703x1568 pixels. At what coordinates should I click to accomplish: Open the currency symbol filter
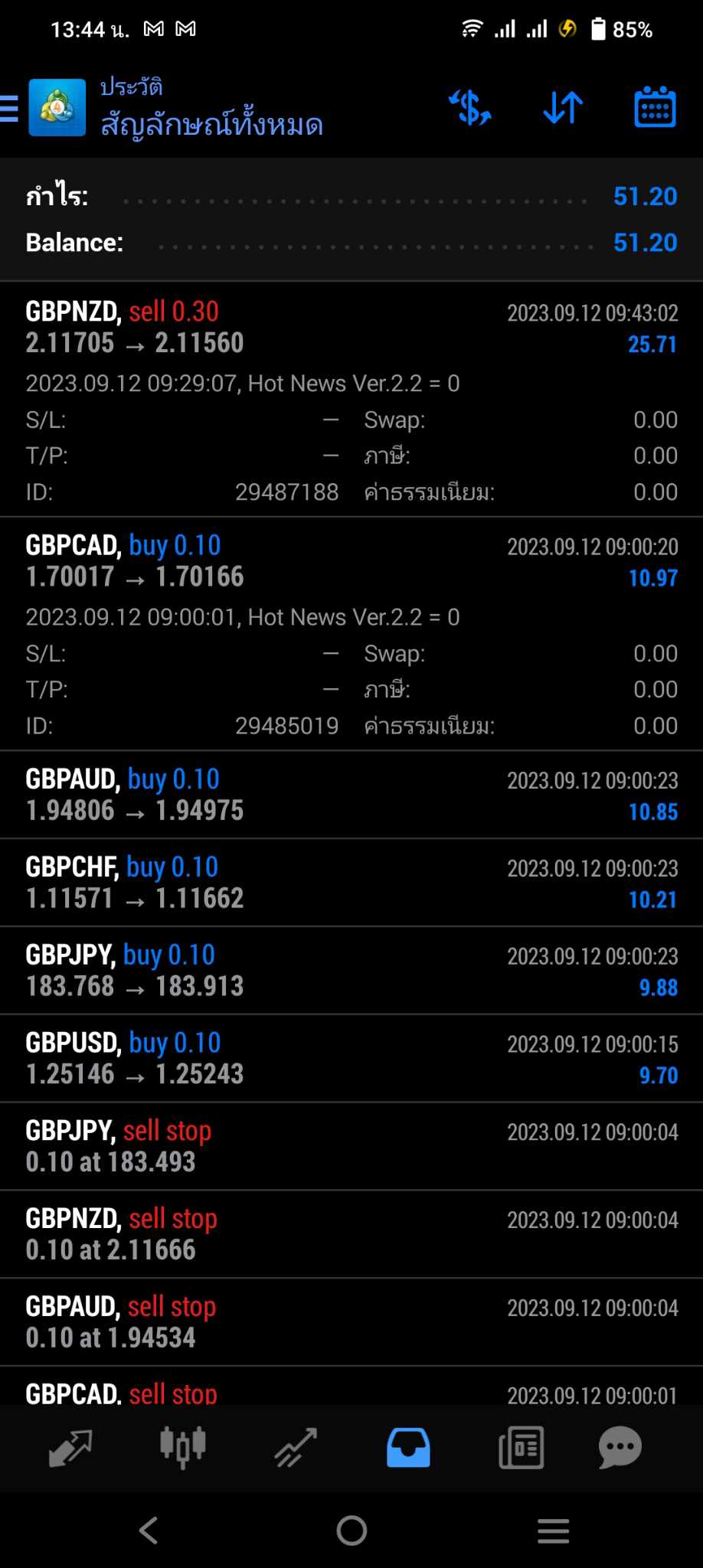pos(470,108)
